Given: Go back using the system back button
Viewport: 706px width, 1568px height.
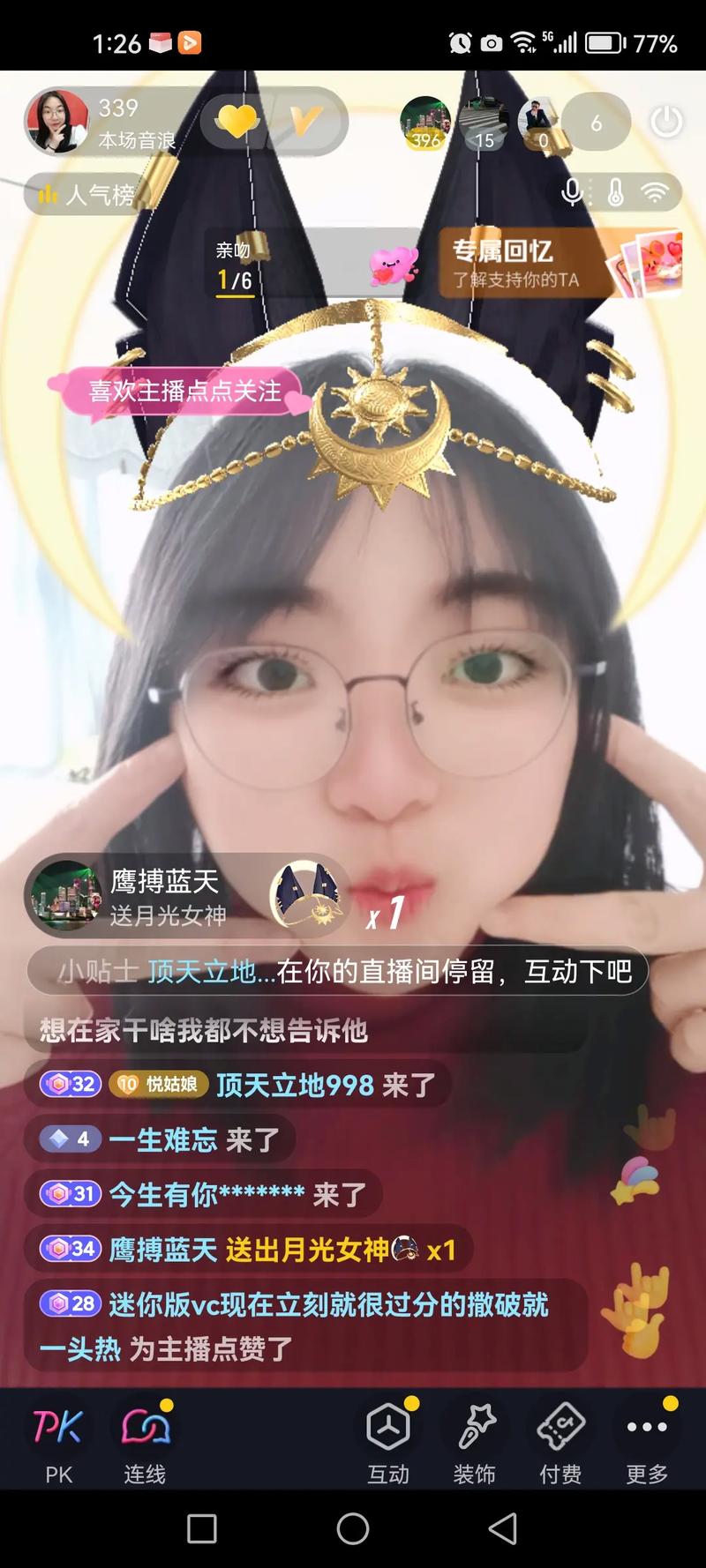Looking at the screenshot, I should pos(503,1528).
